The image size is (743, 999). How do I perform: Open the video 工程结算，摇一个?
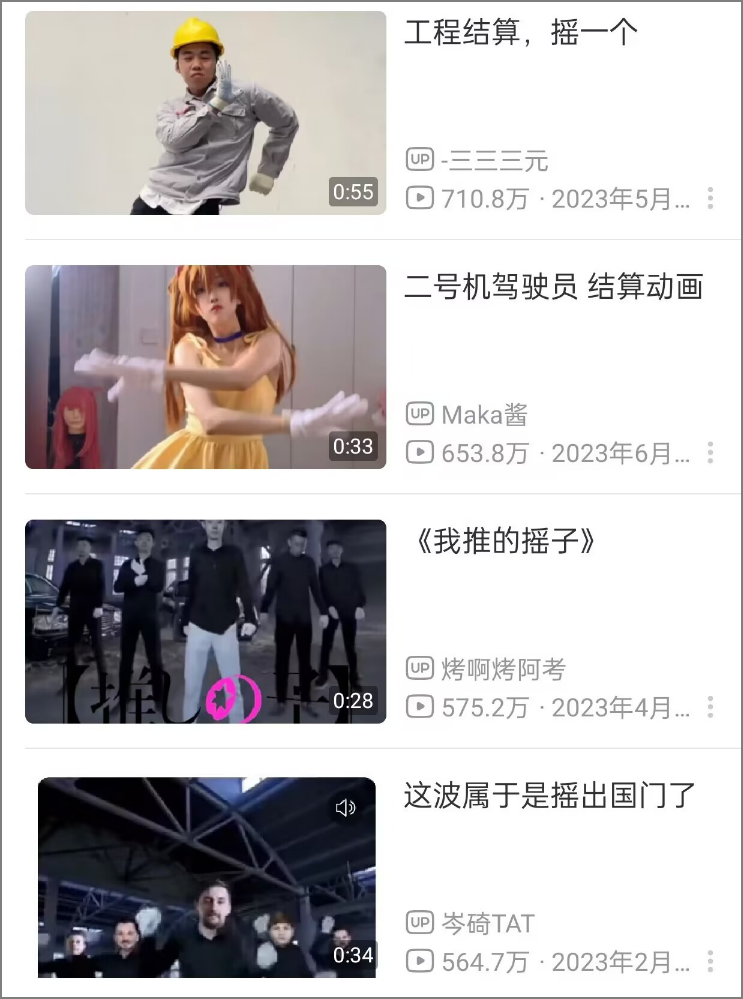point(205,113)
